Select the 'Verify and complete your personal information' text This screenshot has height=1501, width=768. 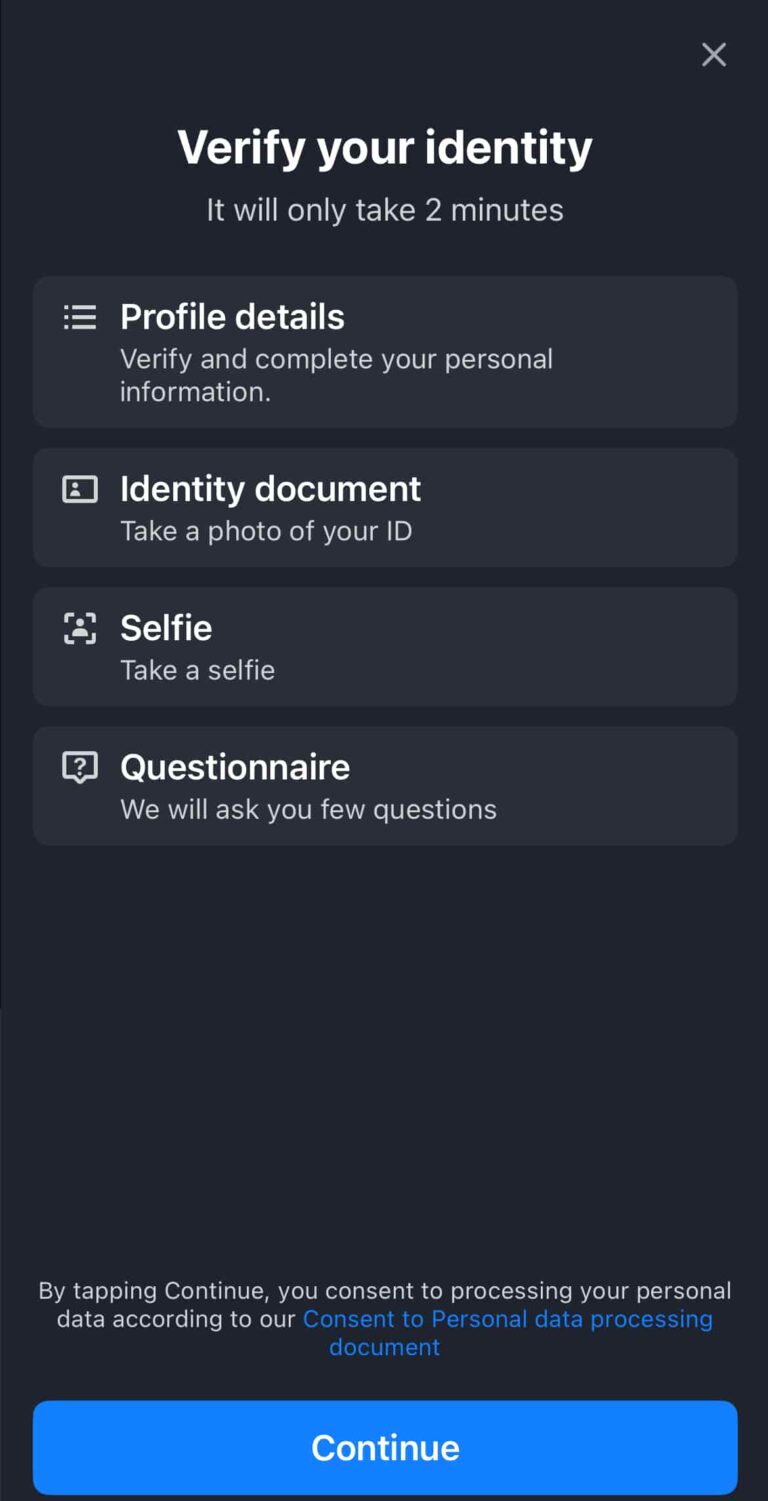coord(337,375)
